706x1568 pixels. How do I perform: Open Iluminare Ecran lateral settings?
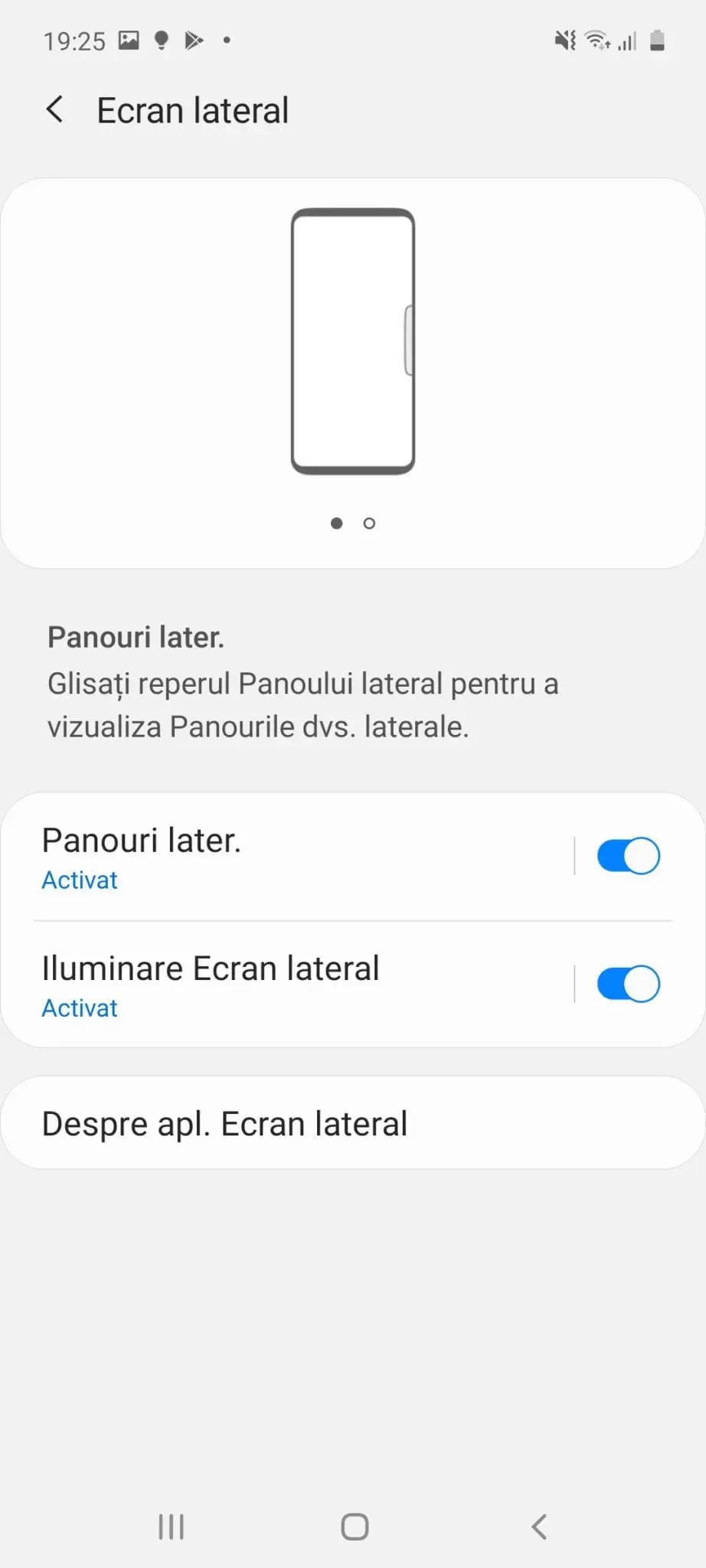pos(288,985)
